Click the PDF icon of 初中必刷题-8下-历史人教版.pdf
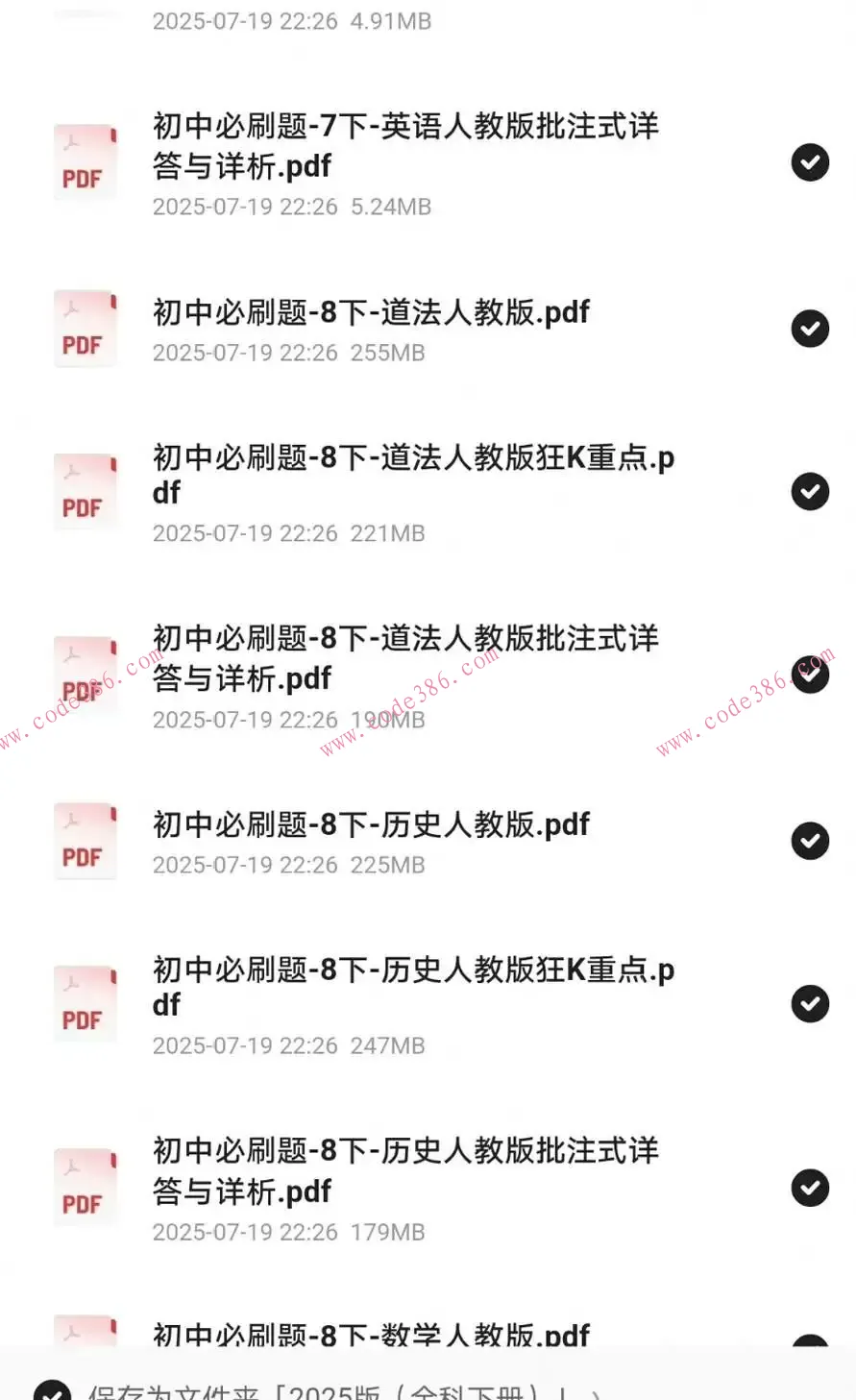This screenshot has height=1400, width=856. click(85, 841)
